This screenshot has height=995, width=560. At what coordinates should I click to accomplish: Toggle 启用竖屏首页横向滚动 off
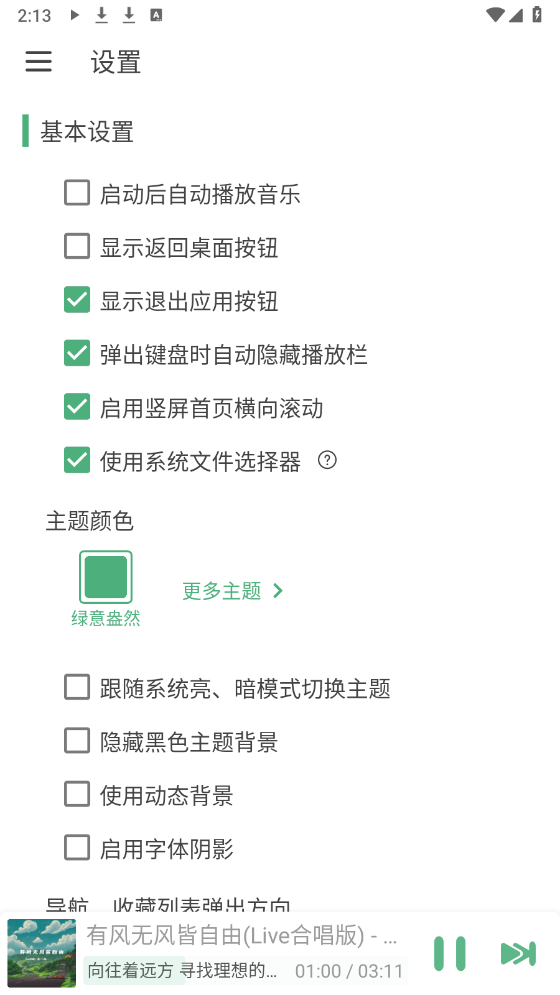click(77, 406)
